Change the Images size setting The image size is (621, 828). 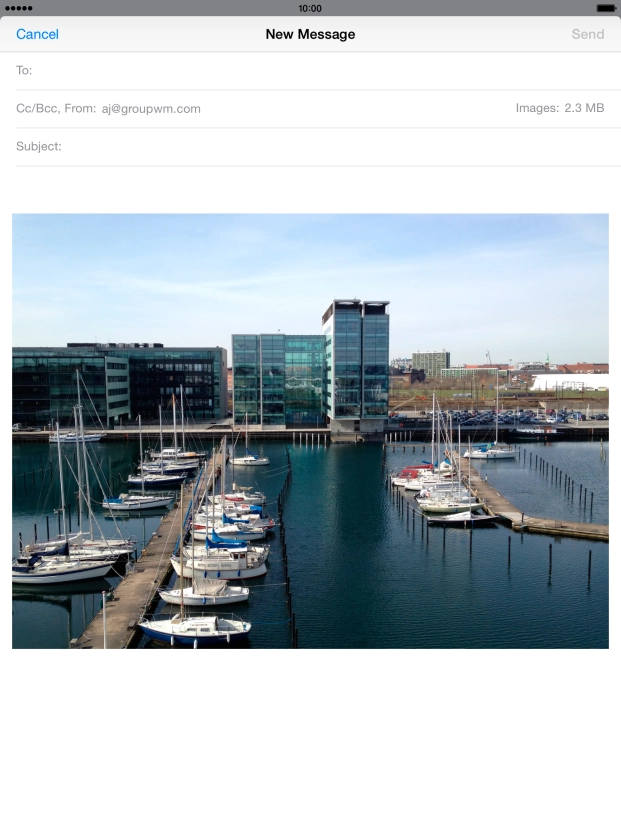(x=559, y=108)
